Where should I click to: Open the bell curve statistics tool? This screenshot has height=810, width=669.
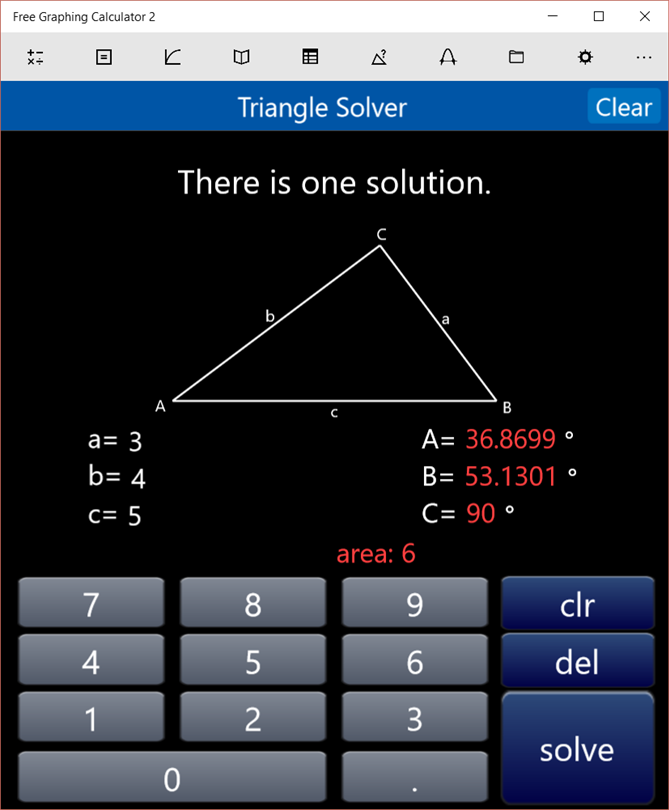448,57
